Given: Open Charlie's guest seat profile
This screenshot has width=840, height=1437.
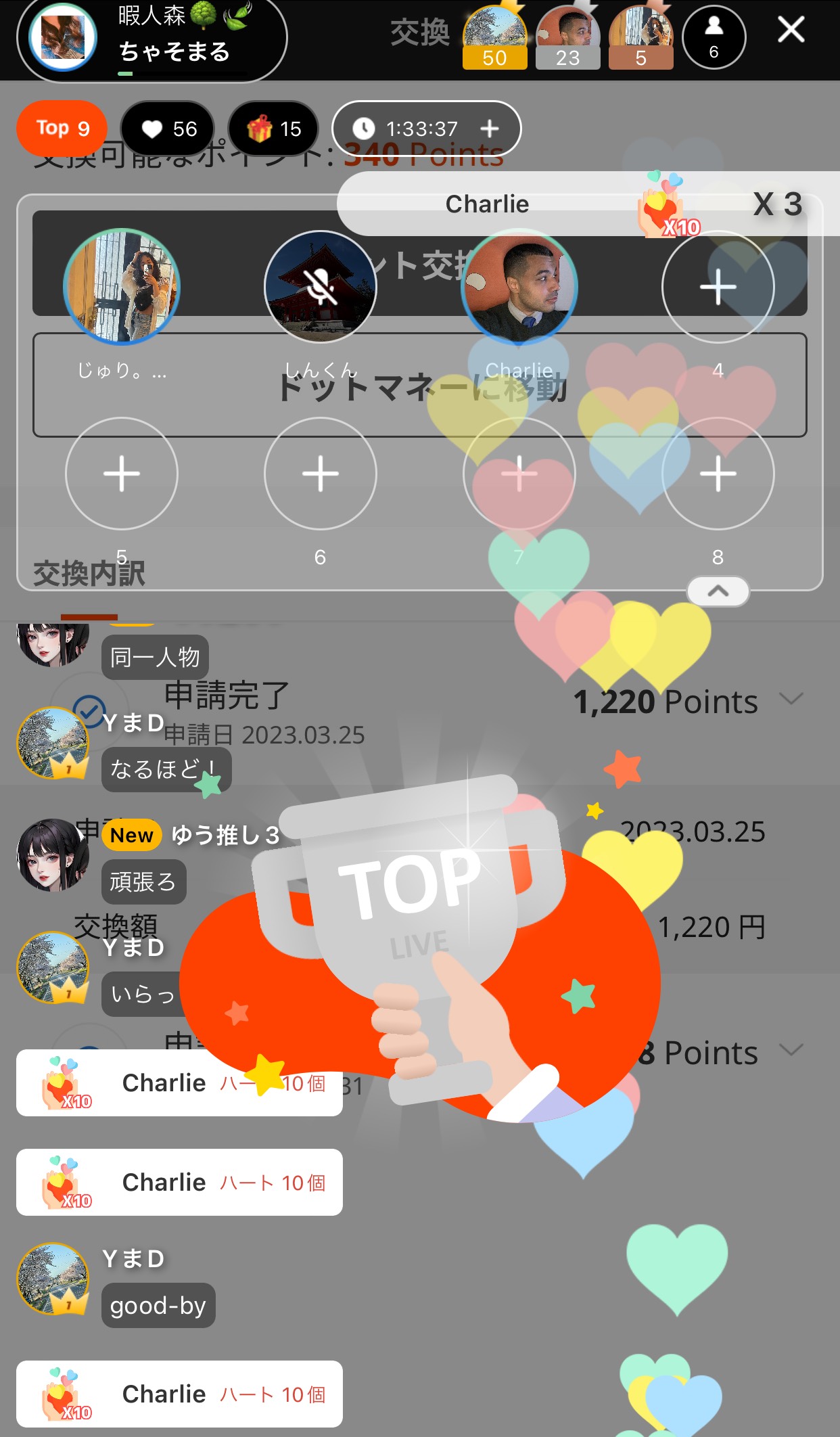Looking at the screenshot, I should pos(519,287).
